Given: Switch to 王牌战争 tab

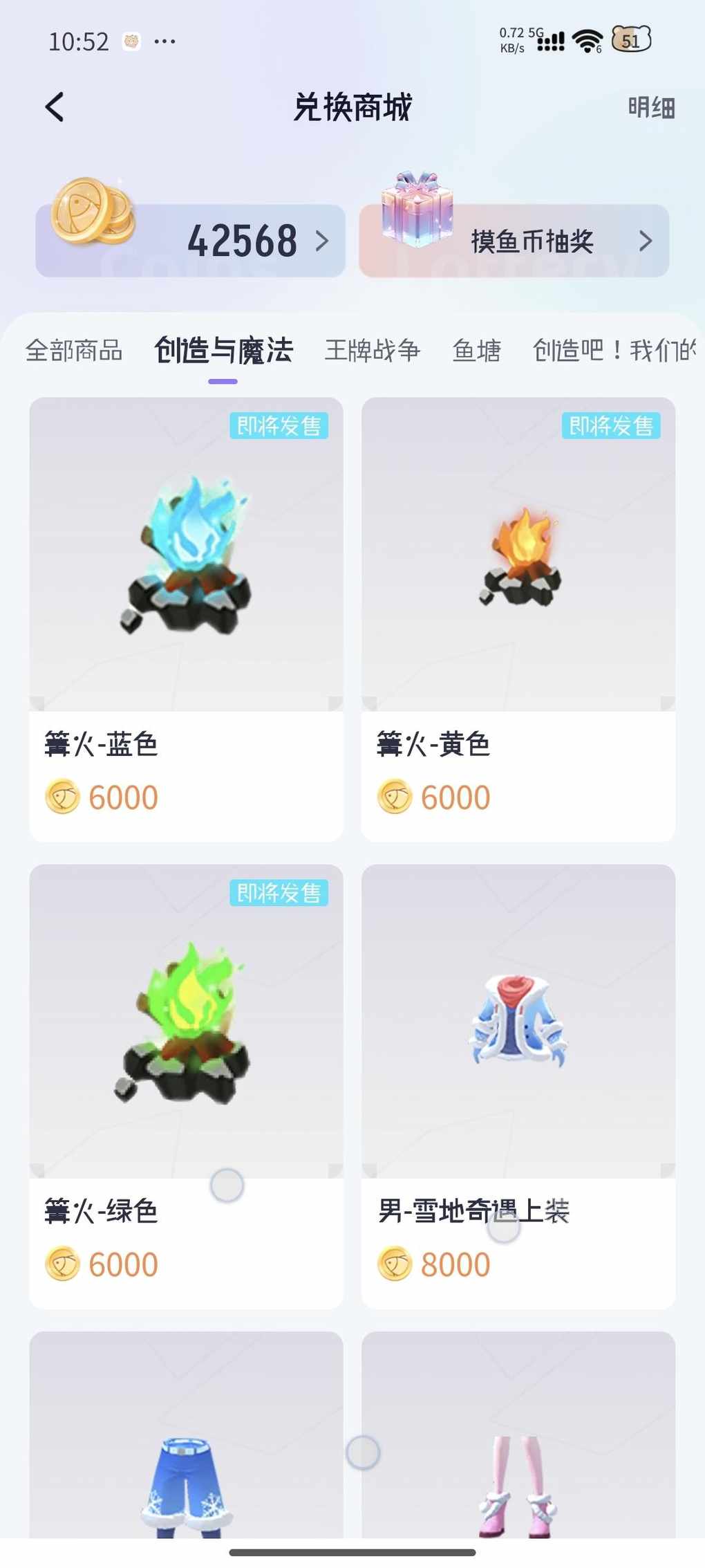Looking at the screenshot, I should [373, 351].
